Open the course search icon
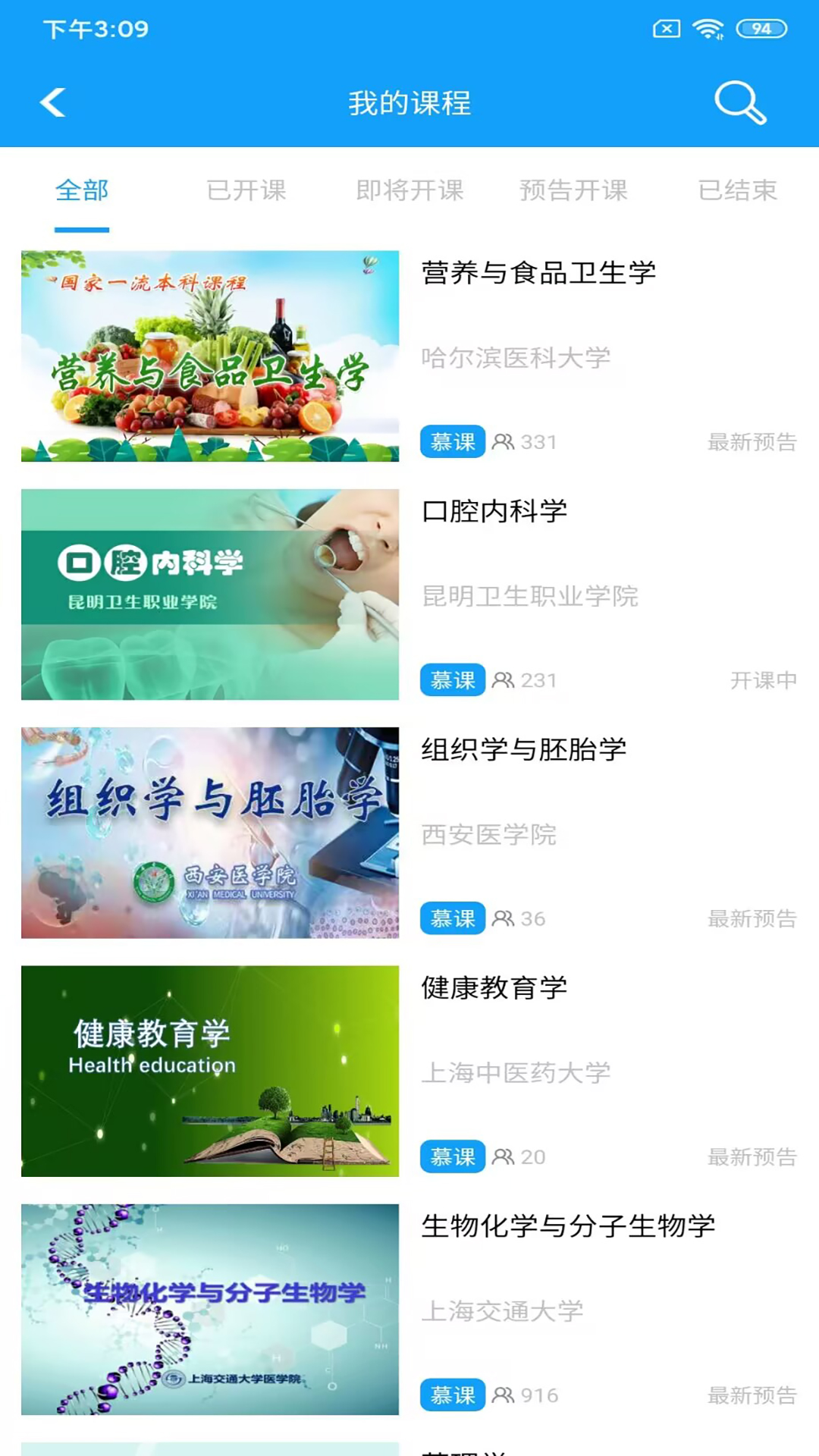 click(x=739, y=102)
